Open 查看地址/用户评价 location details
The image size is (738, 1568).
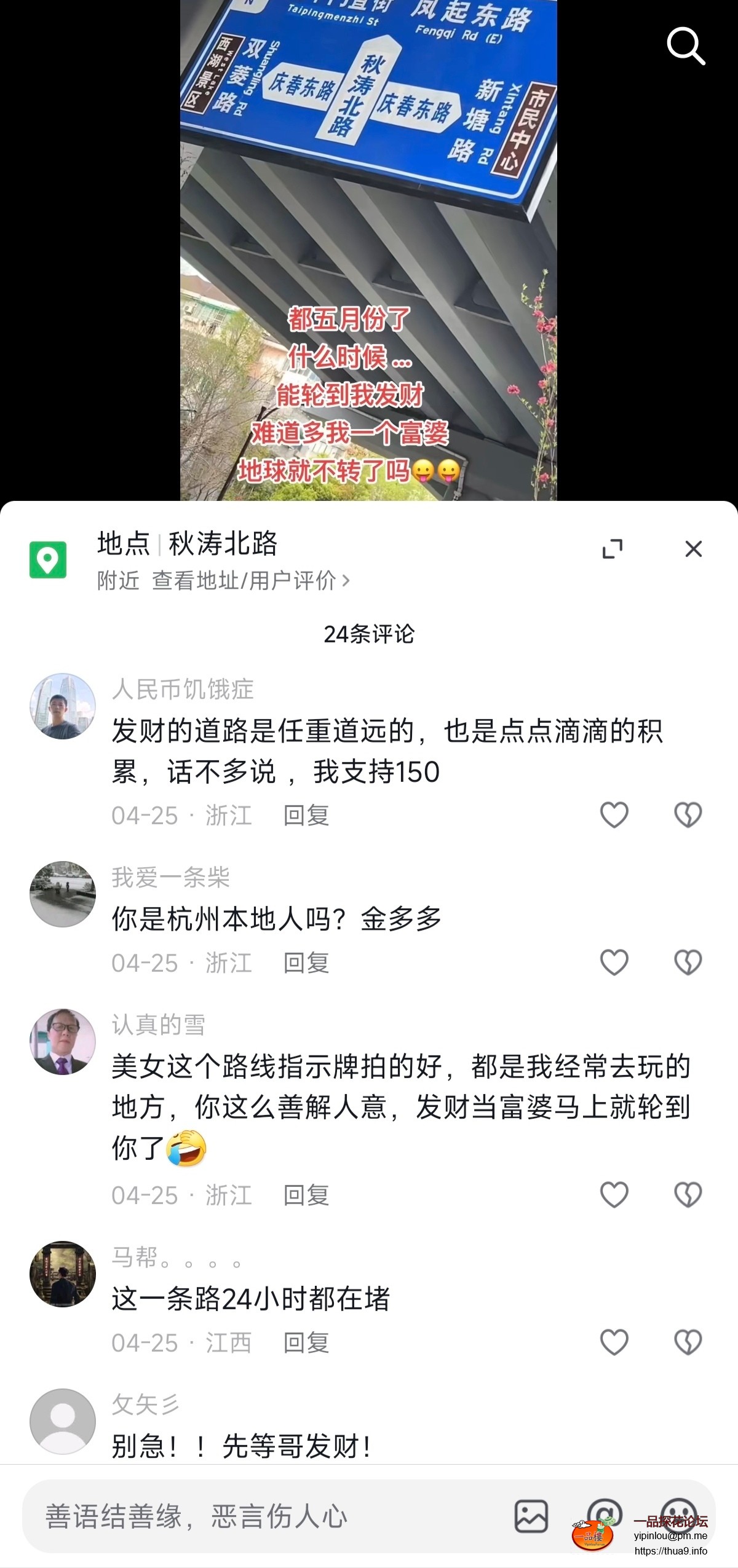click(251, 580)
